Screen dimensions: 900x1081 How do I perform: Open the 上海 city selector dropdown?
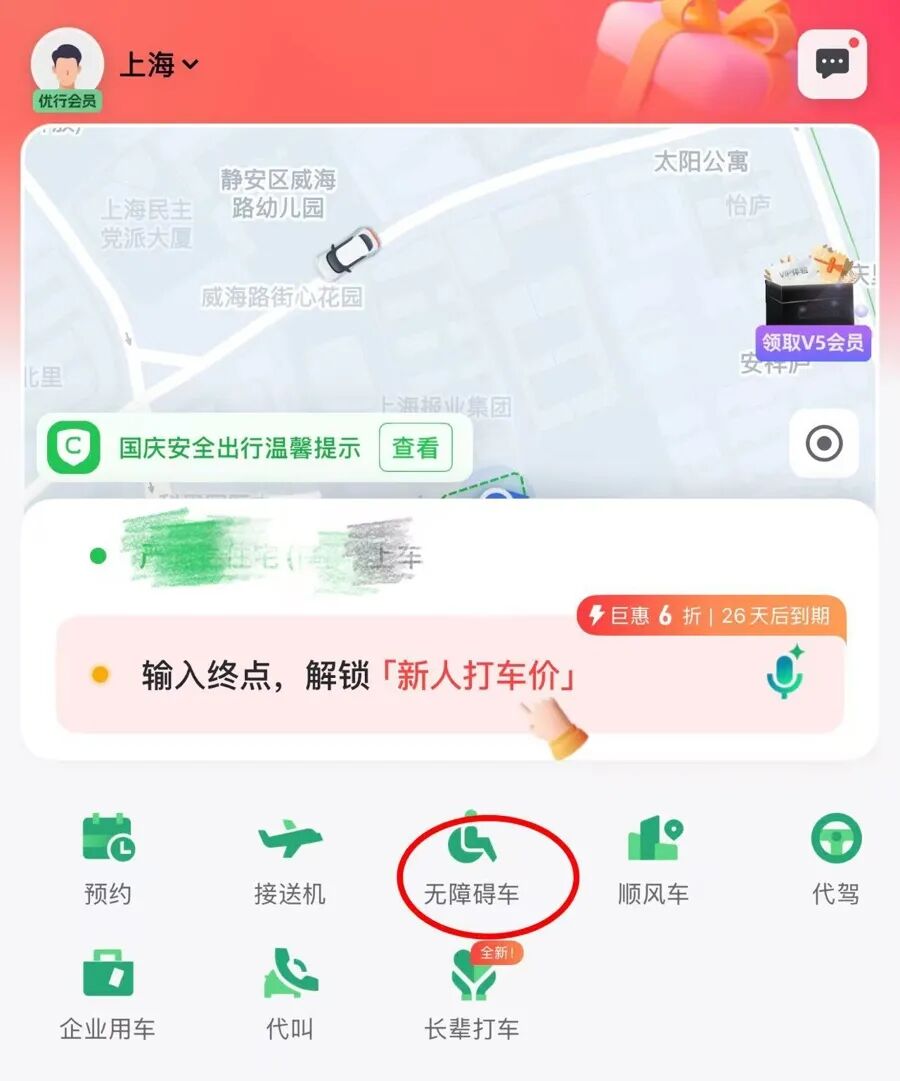[161, 63]
